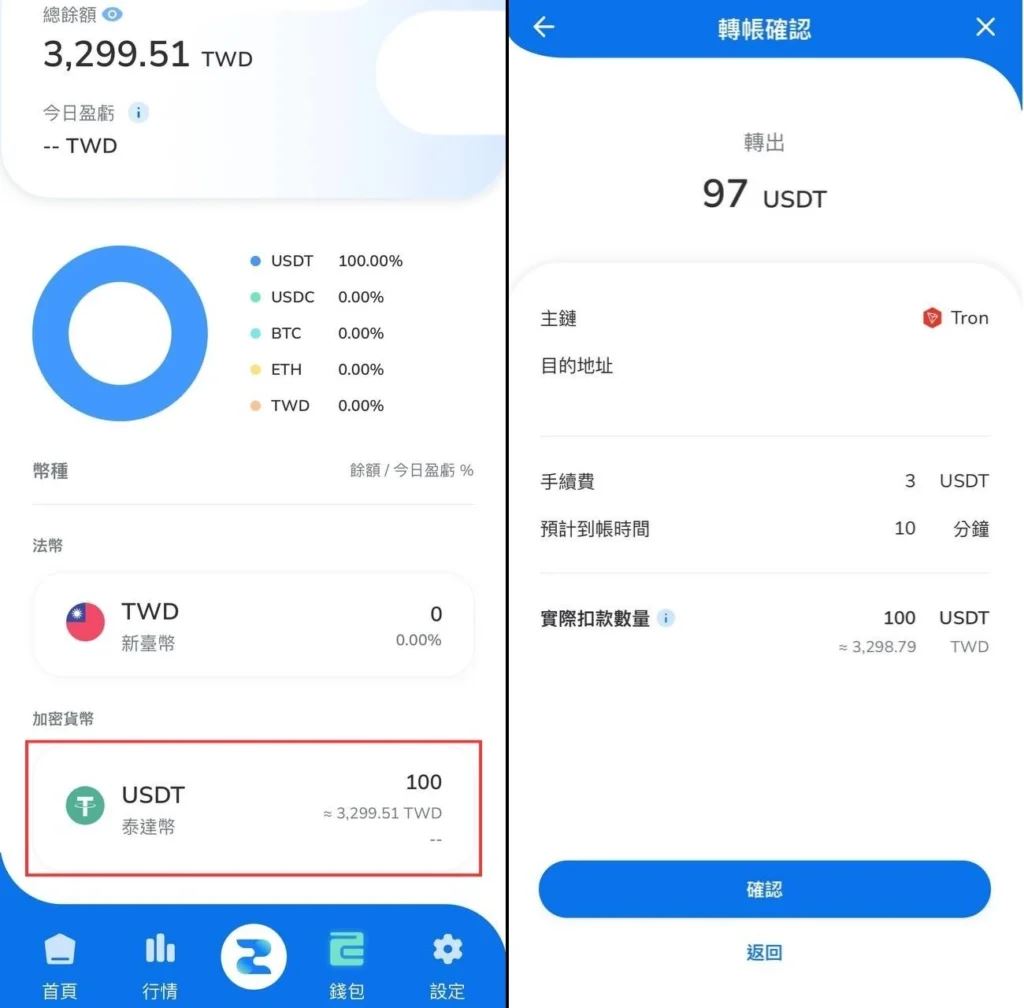Open the TWD 新臺幣 card
The width and height of the screenshot is (1024, 1008).
[253, 625]
